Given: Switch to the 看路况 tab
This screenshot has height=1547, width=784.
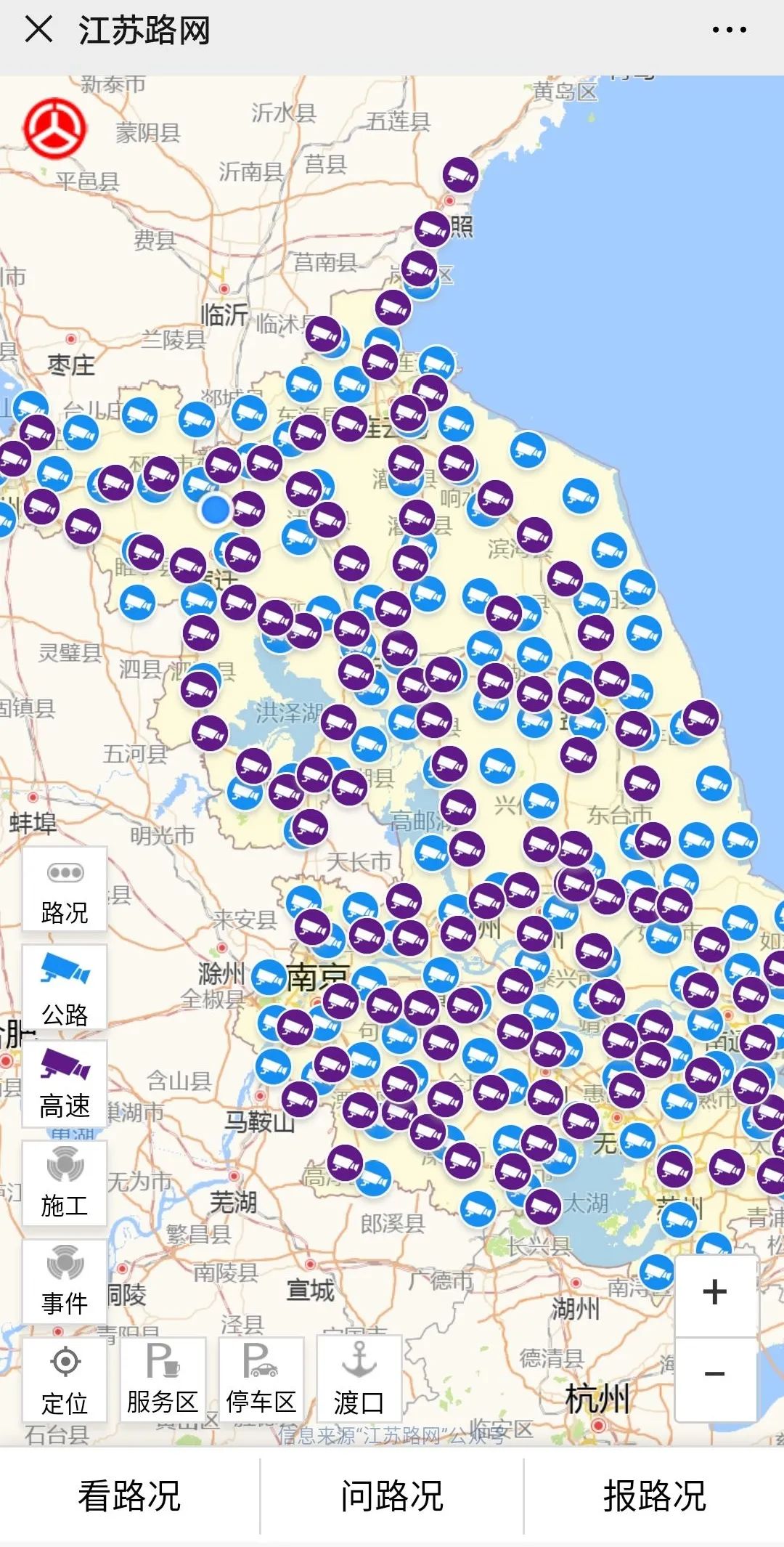Looking at the screenshot, I should click(129, 1496).
